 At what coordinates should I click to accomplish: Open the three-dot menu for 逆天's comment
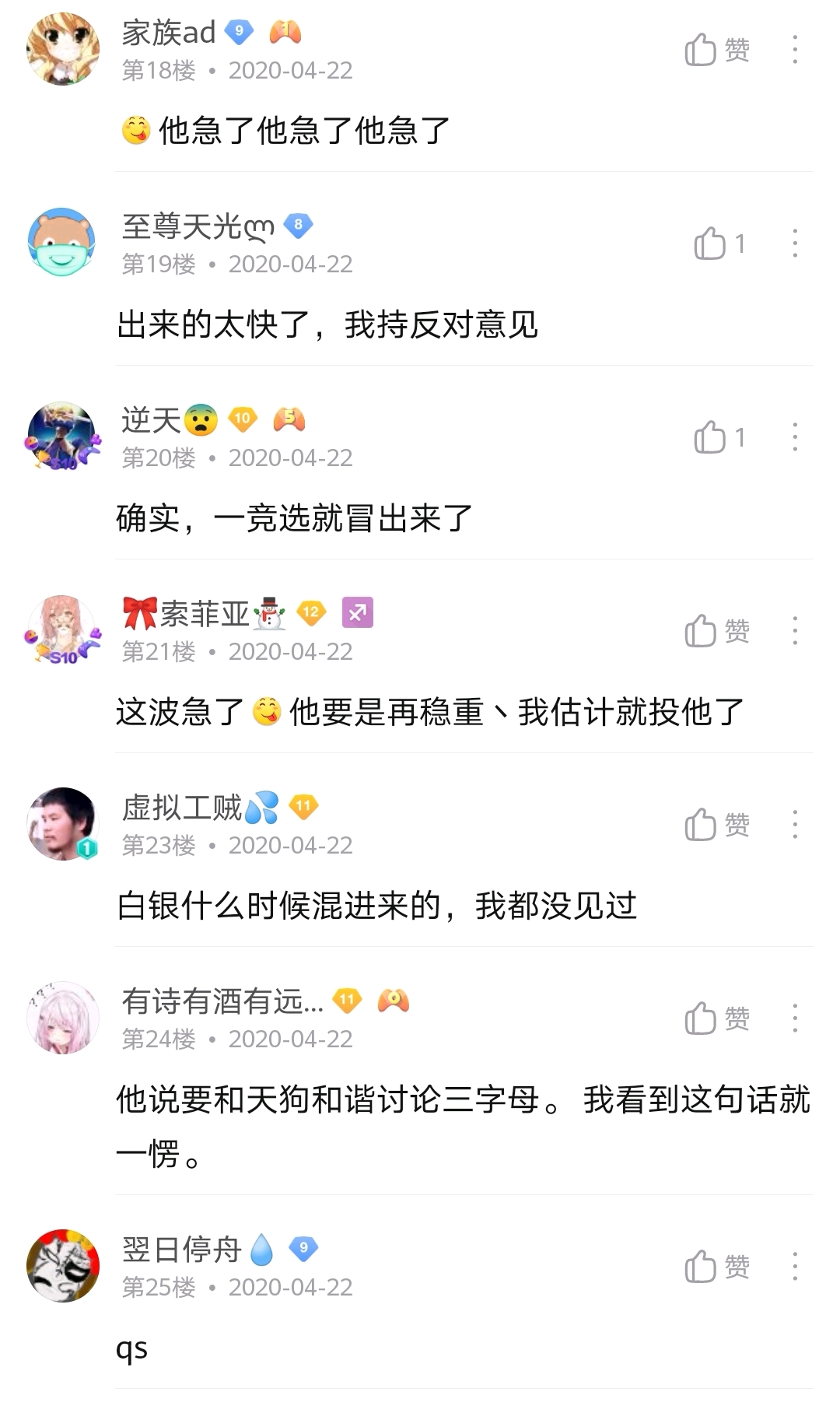[794, 437]
